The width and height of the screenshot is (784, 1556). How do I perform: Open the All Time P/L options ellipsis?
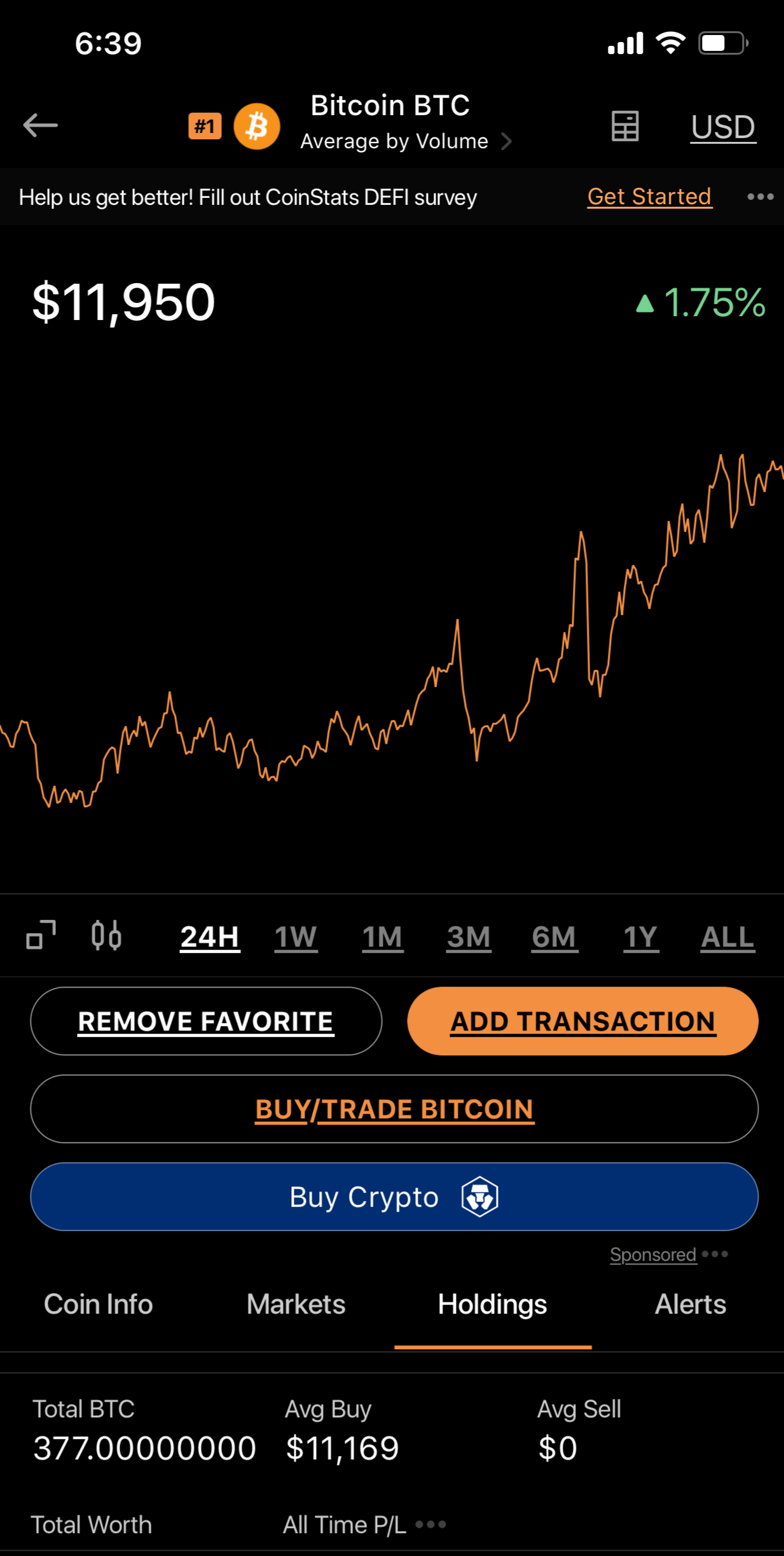coord(431,1525)
